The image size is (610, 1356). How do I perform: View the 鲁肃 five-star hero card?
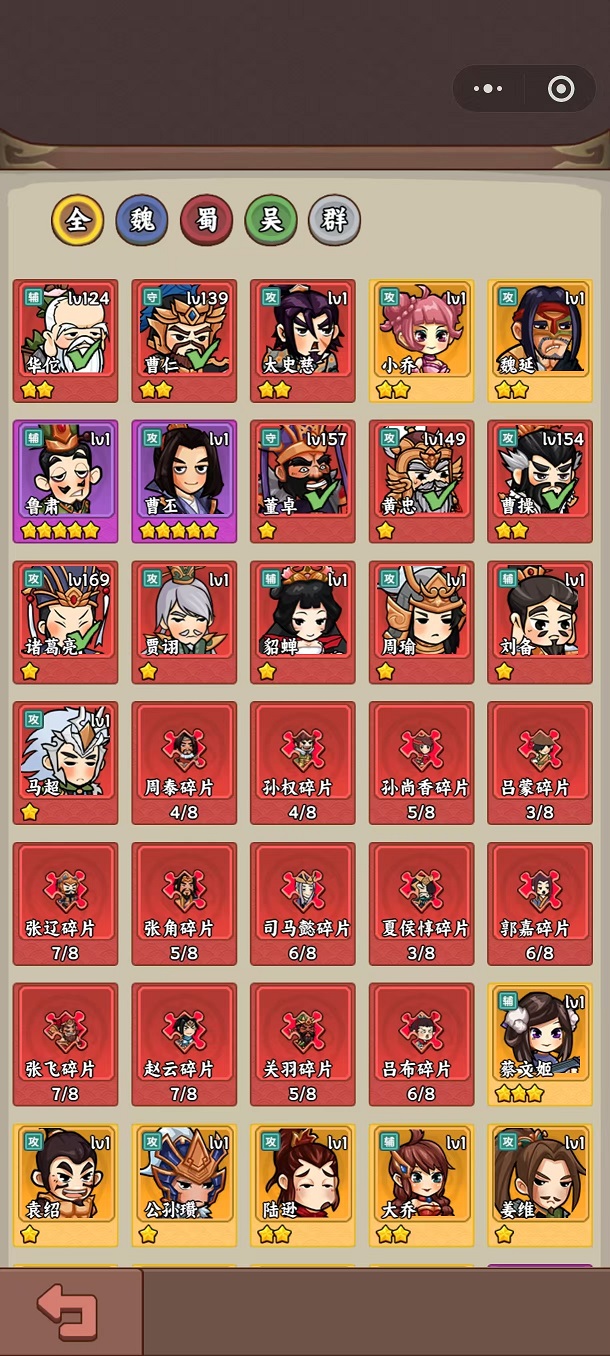click(65, 481)
